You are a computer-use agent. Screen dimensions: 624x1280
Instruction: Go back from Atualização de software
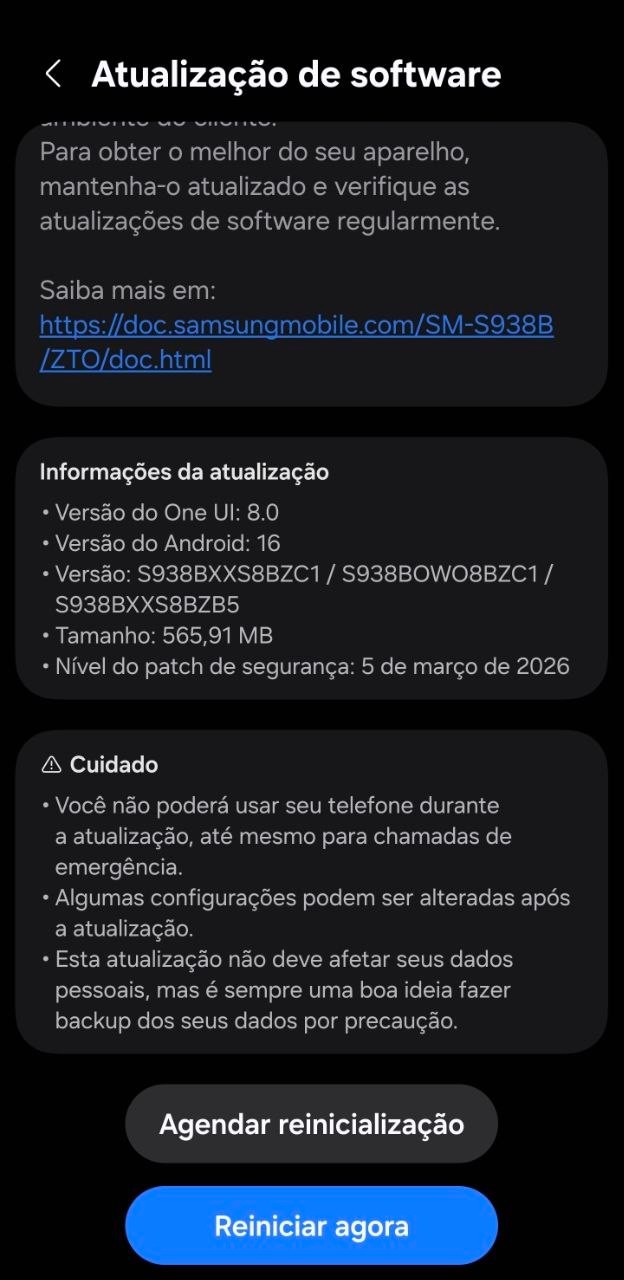(x=54, y=74)
